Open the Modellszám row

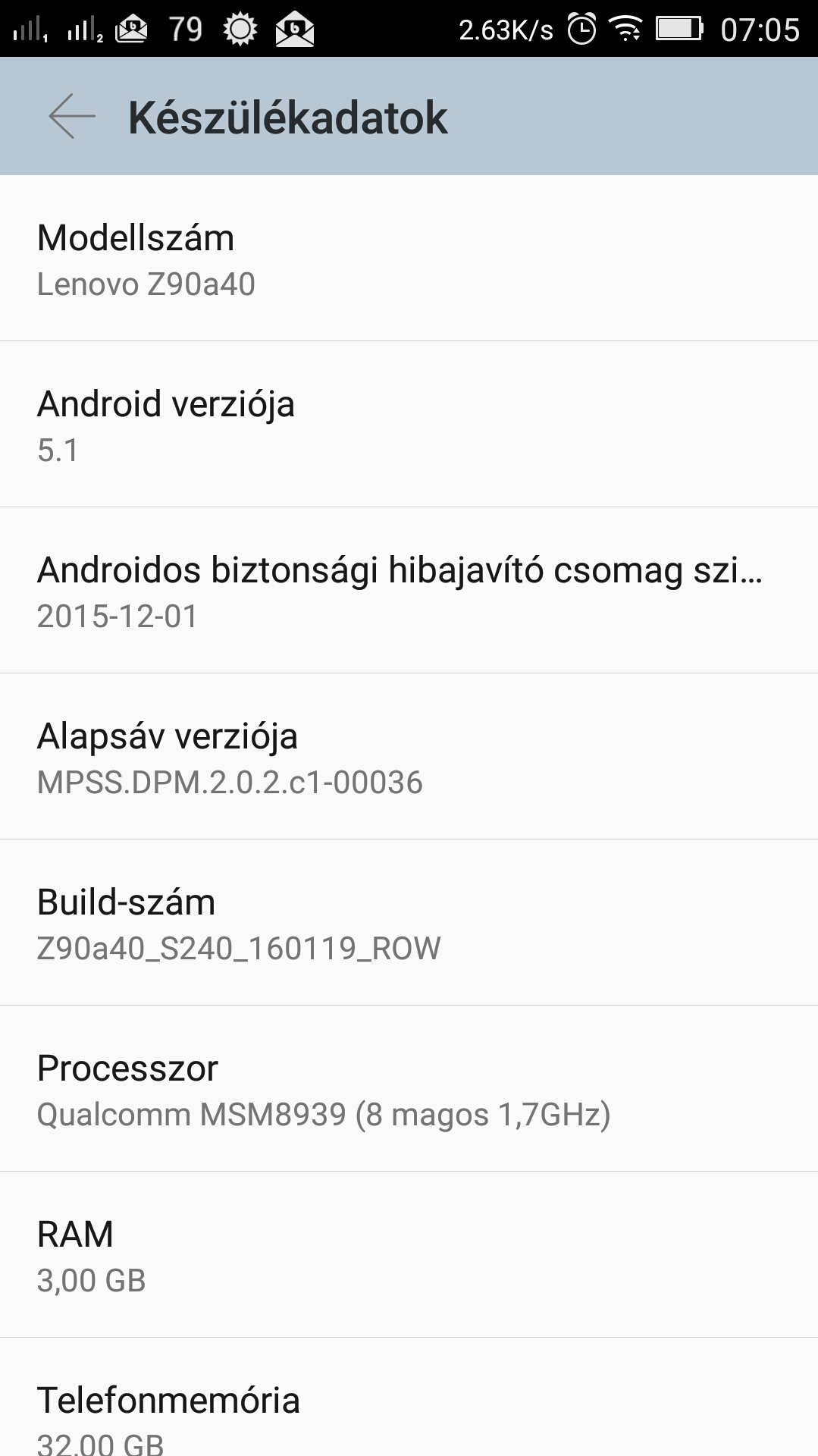coord(409,259)
